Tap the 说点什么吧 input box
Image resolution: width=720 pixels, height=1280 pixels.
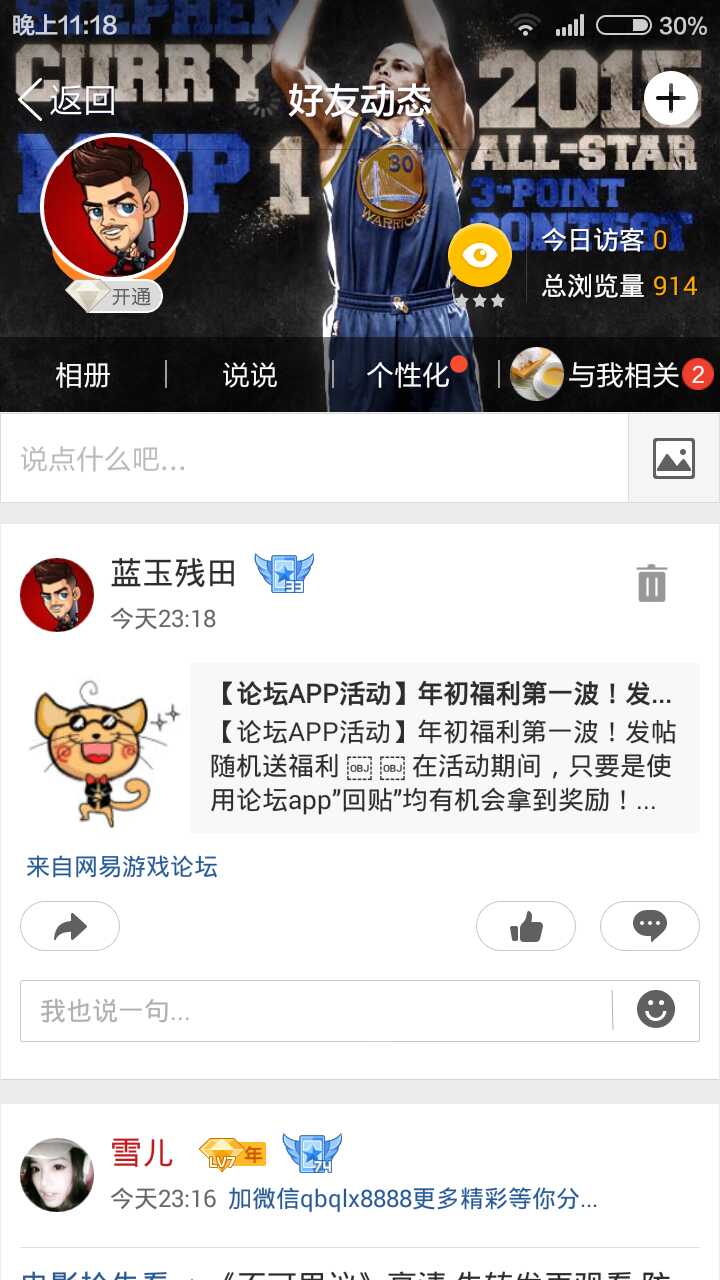[314, 459]
